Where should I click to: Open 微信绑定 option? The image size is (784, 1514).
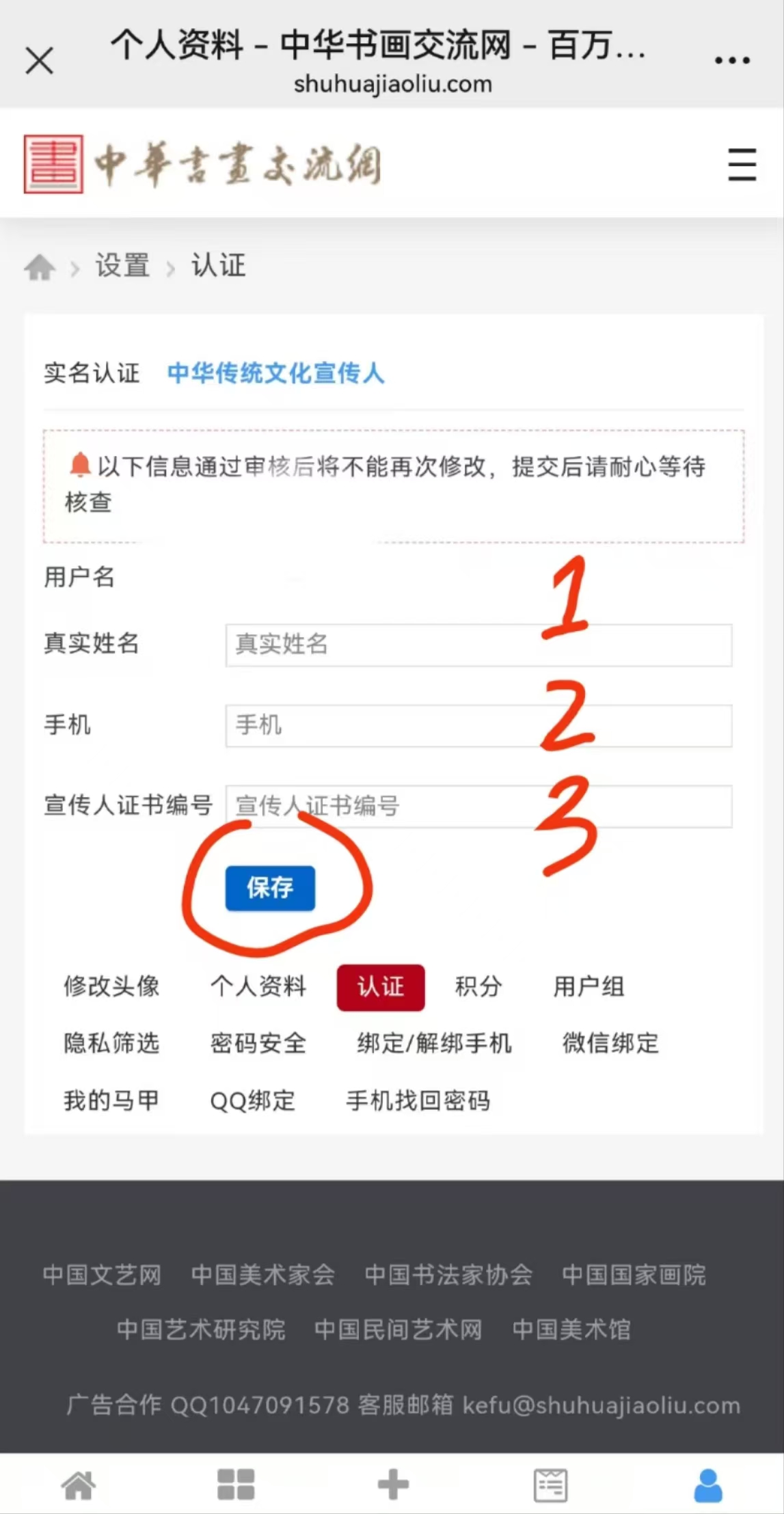click(610, 1043)
